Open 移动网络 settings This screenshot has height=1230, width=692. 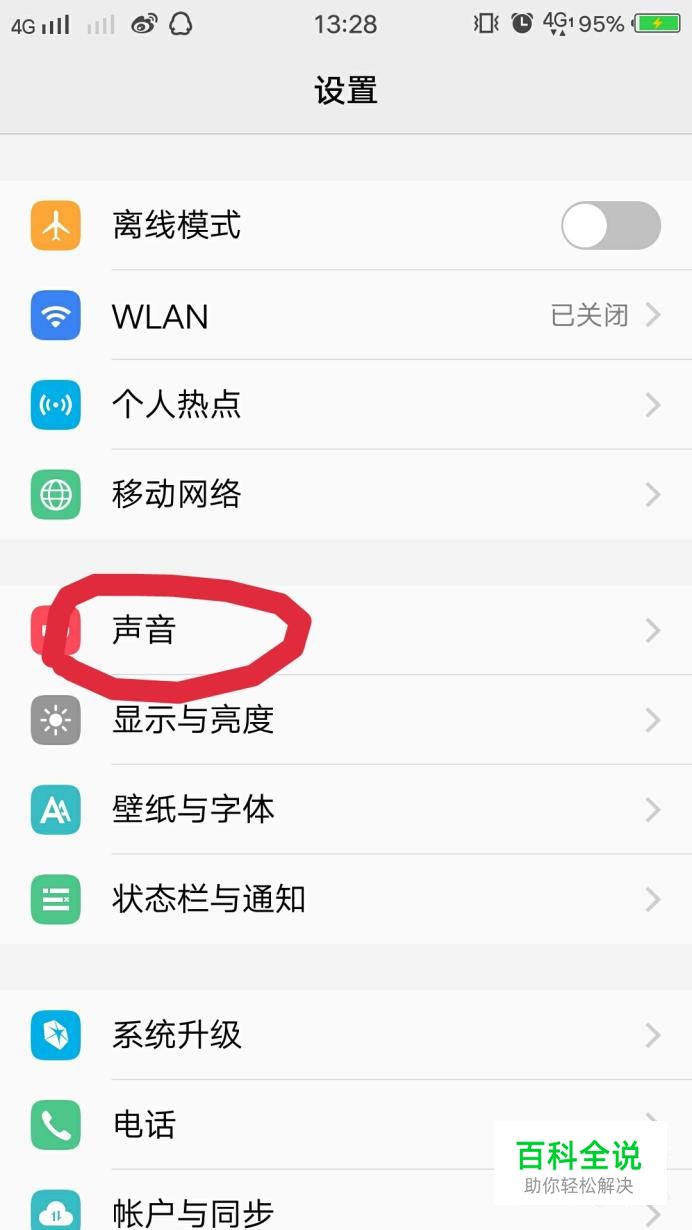(345, 495)
